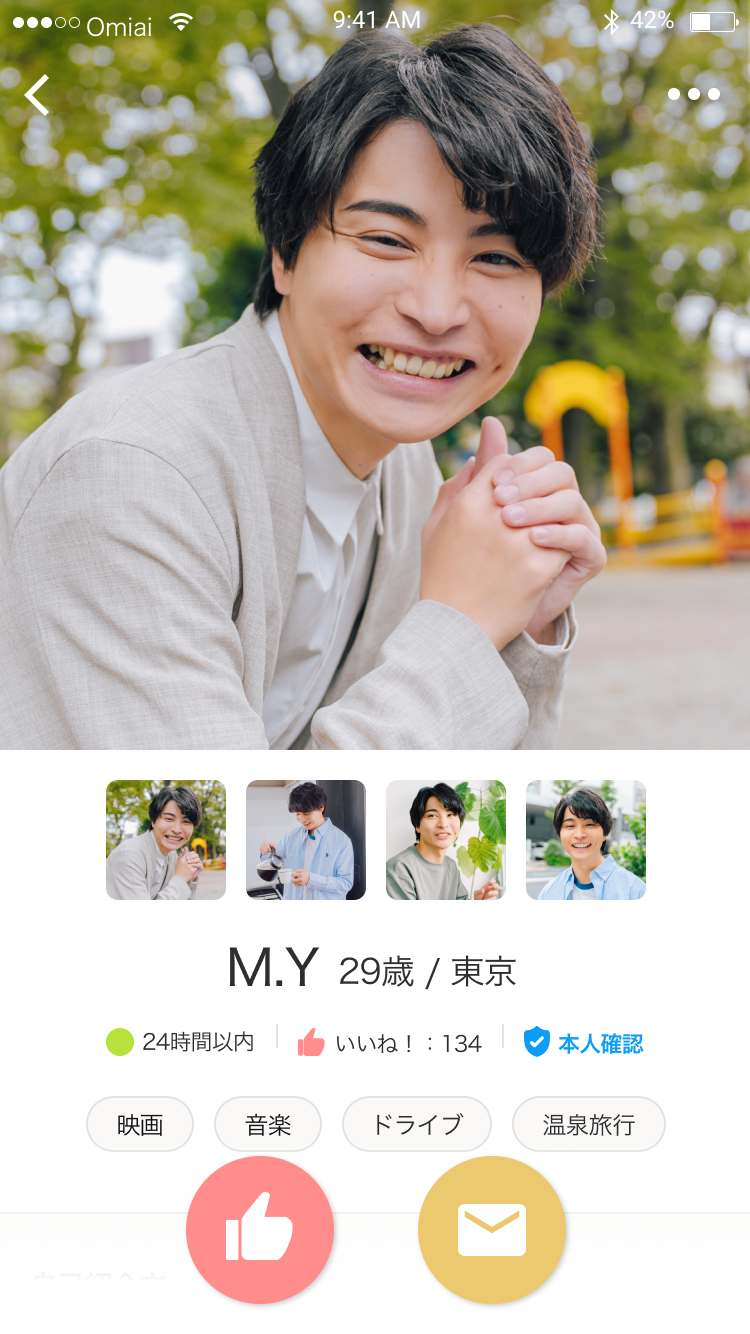750x1334 pixels.
Task: Tap the 映画 interest chip
Action: tap(140, 1124)
